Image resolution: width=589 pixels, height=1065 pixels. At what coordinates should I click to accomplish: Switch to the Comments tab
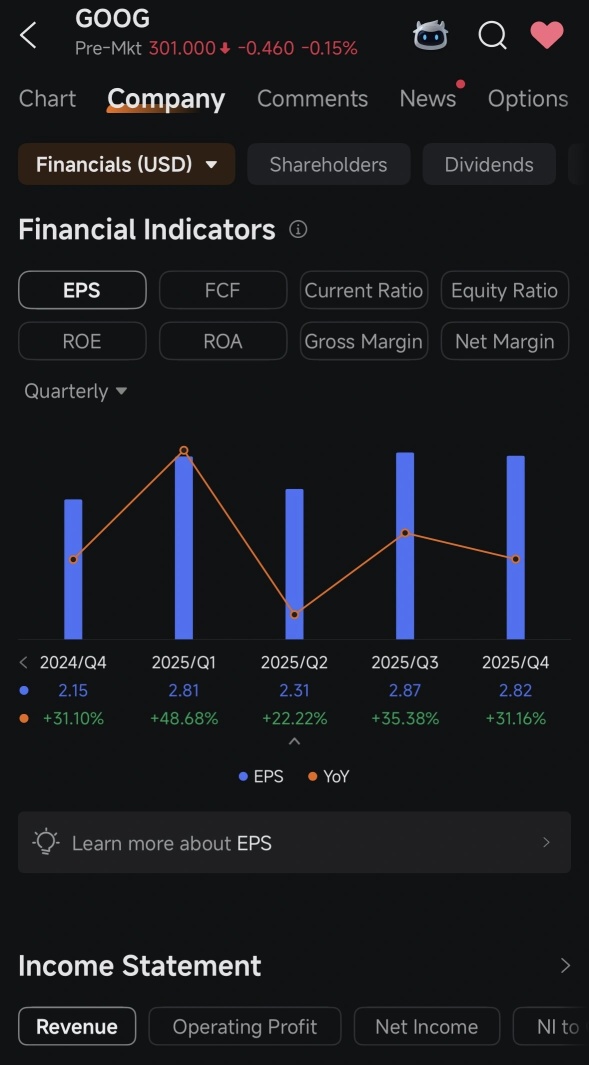(313, 98)
